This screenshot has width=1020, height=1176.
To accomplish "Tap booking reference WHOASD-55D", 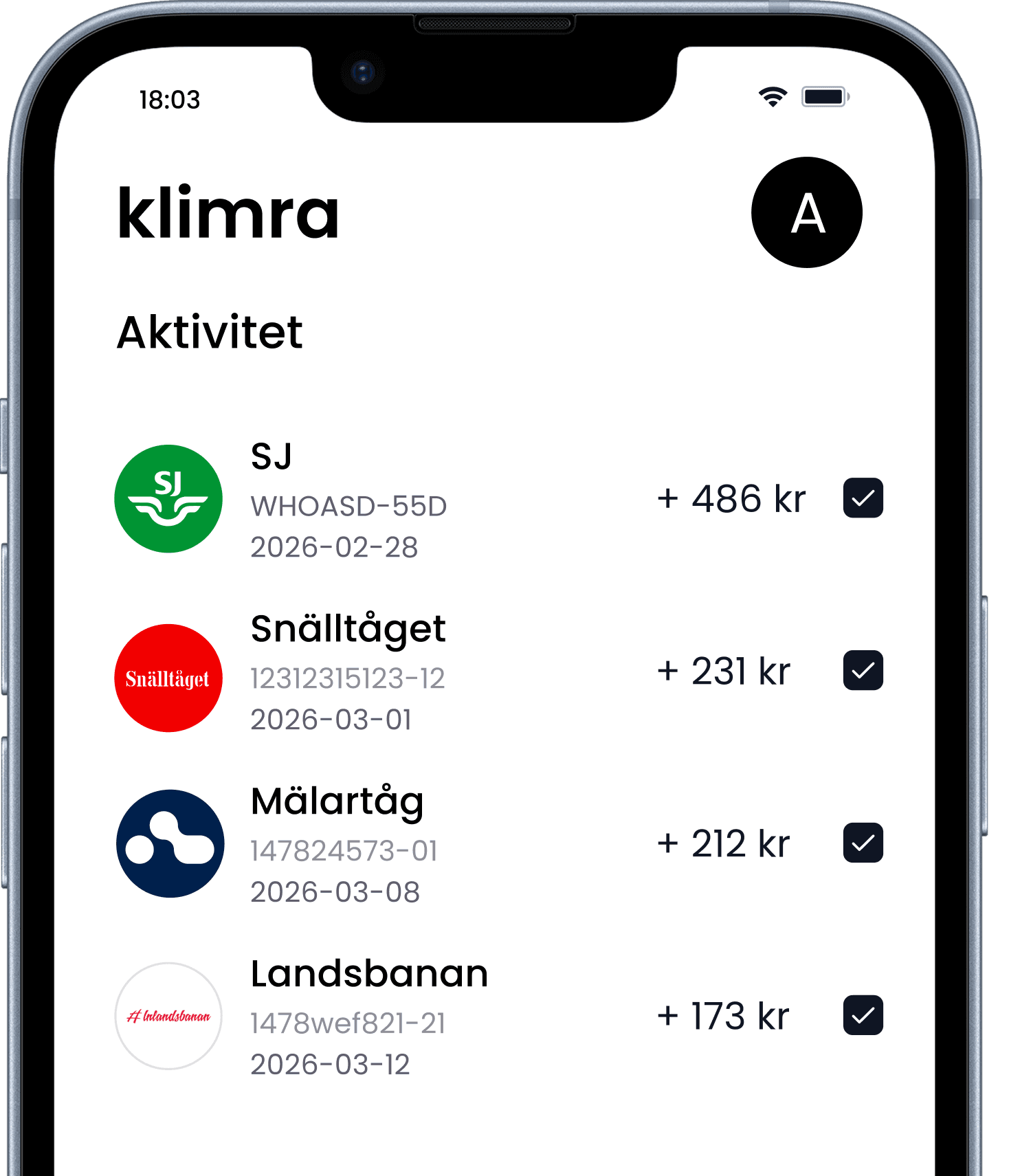I will [349, 505].
